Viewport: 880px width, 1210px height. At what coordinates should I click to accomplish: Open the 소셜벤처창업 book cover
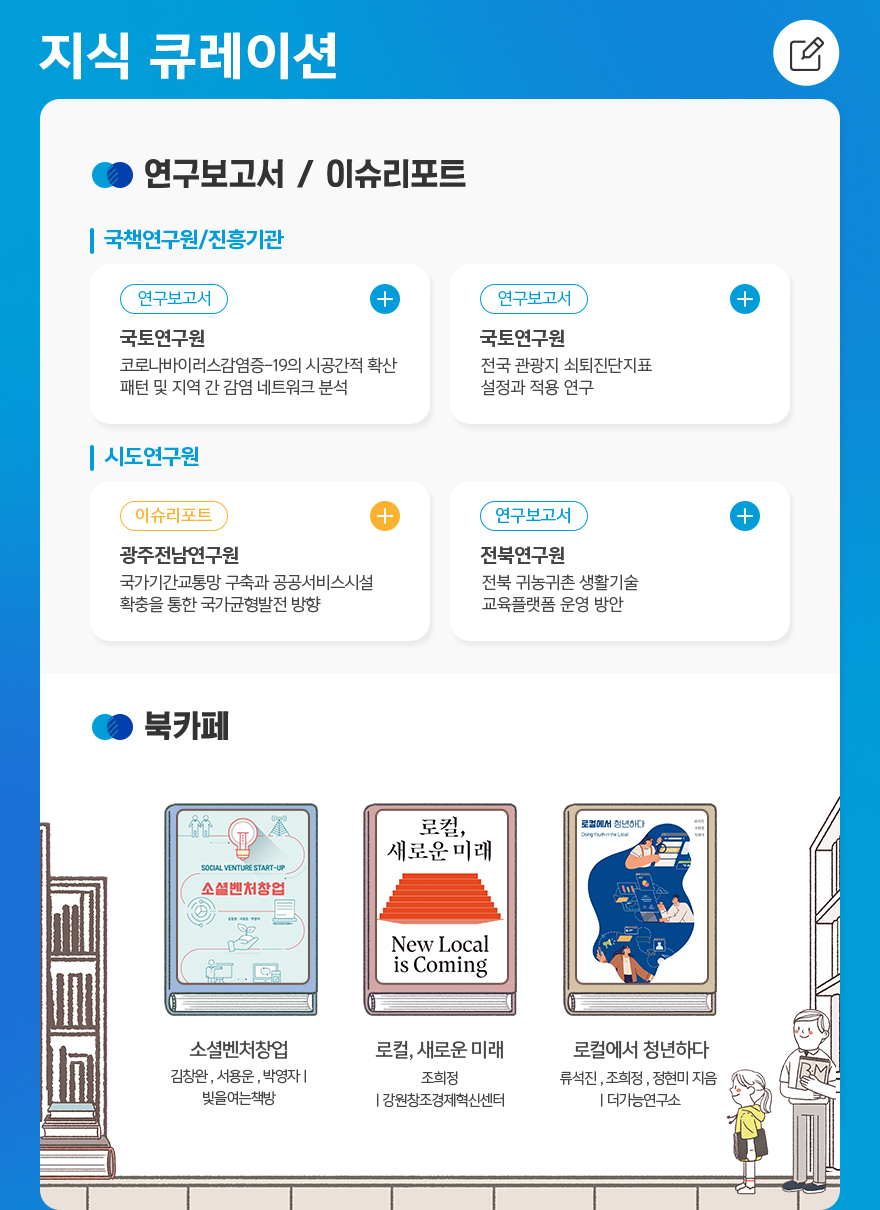[x=241, y=907]
